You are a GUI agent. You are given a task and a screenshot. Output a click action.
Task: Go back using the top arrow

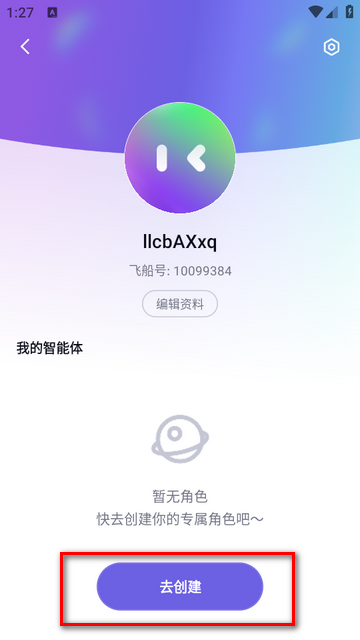[x=25, y=47]
